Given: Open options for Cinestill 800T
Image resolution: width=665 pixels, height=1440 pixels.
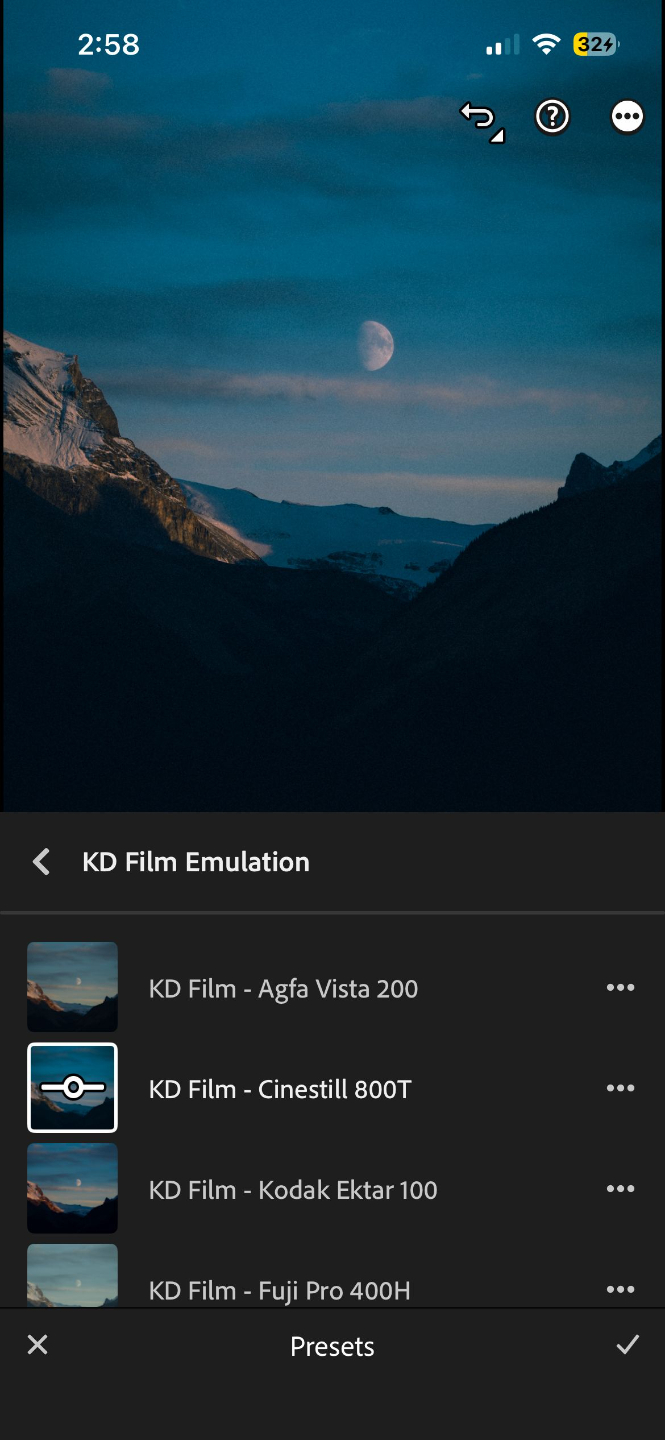Looking at the screenshot, I should click(x=620, y=1088).
